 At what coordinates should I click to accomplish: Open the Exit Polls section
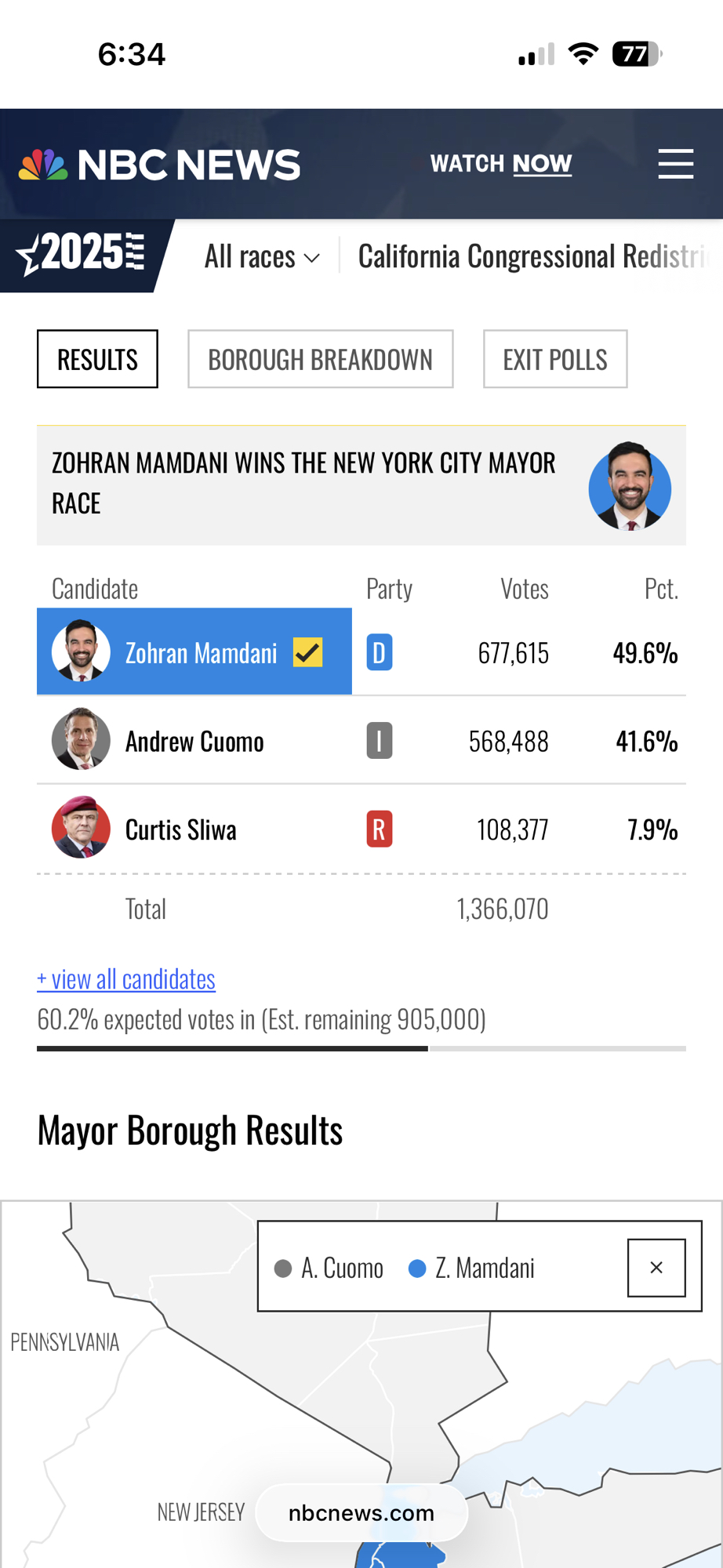tap(554, 359)
